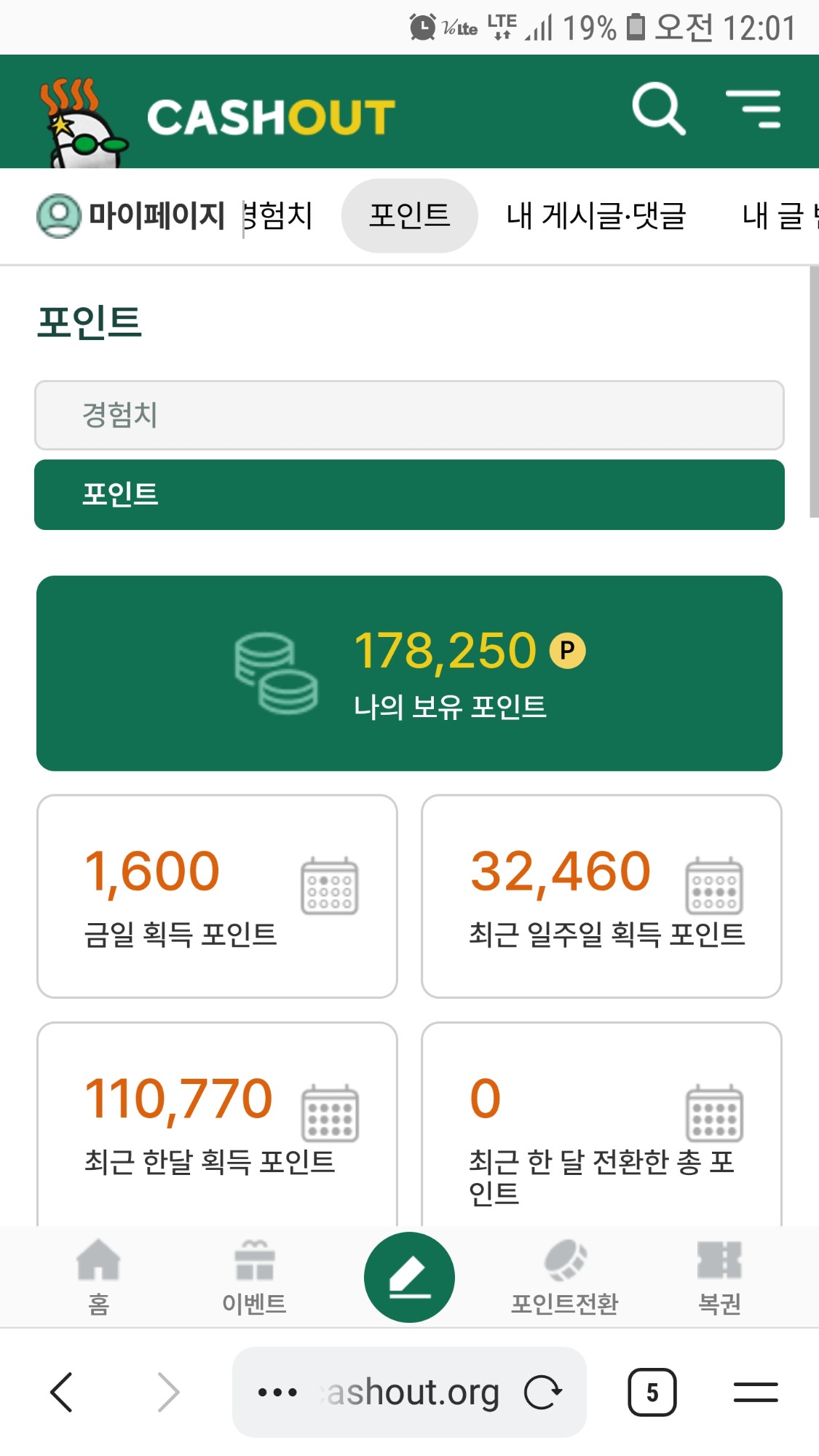Open the search magnifier icon
Viewport: 819px width, 1456px height.
coord(659,108)
